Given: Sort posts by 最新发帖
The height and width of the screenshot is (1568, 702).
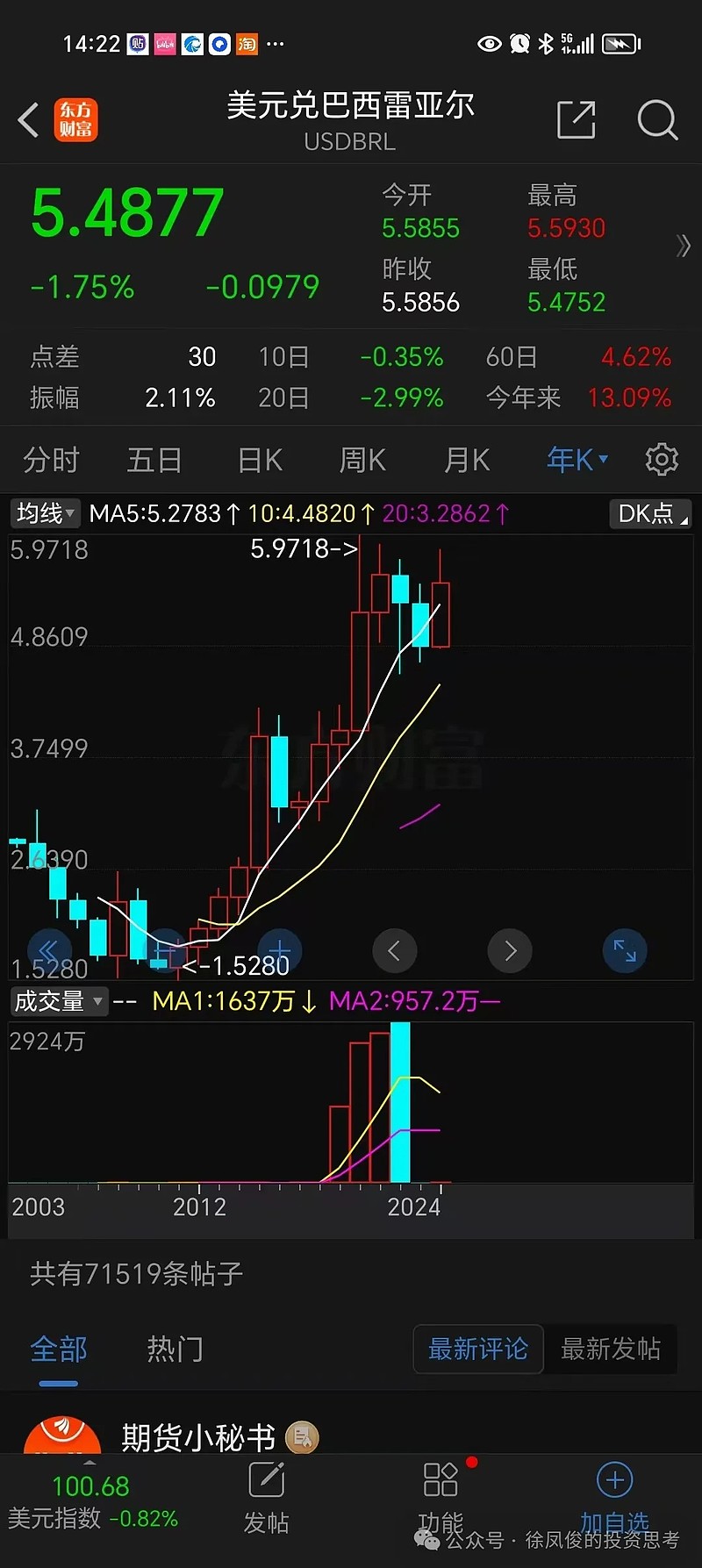Looking at the screenshot, I should click(610, 1349).
